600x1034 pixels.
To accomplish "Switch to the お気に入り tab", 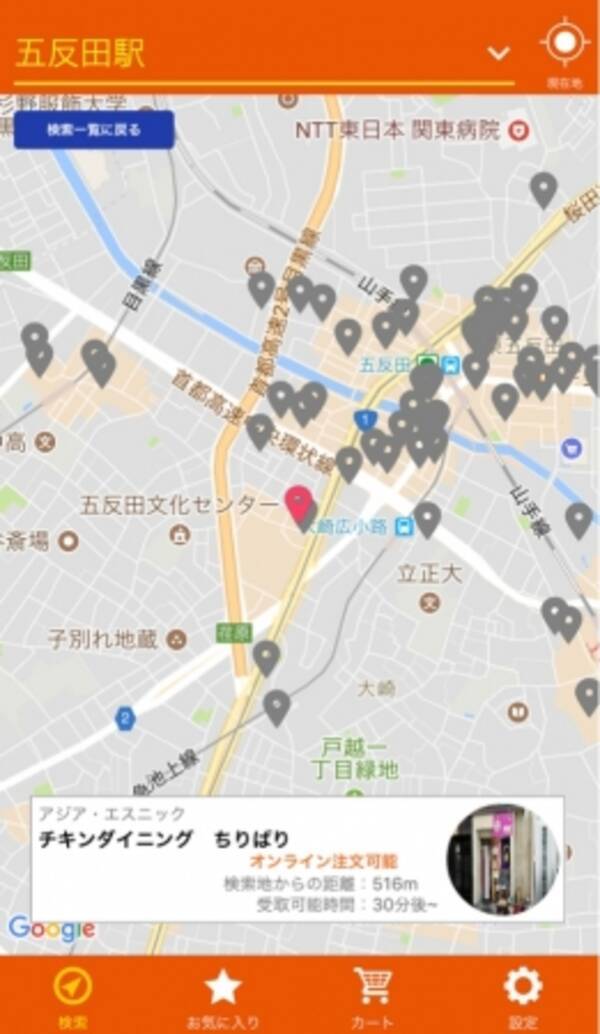I will (223, 994).
